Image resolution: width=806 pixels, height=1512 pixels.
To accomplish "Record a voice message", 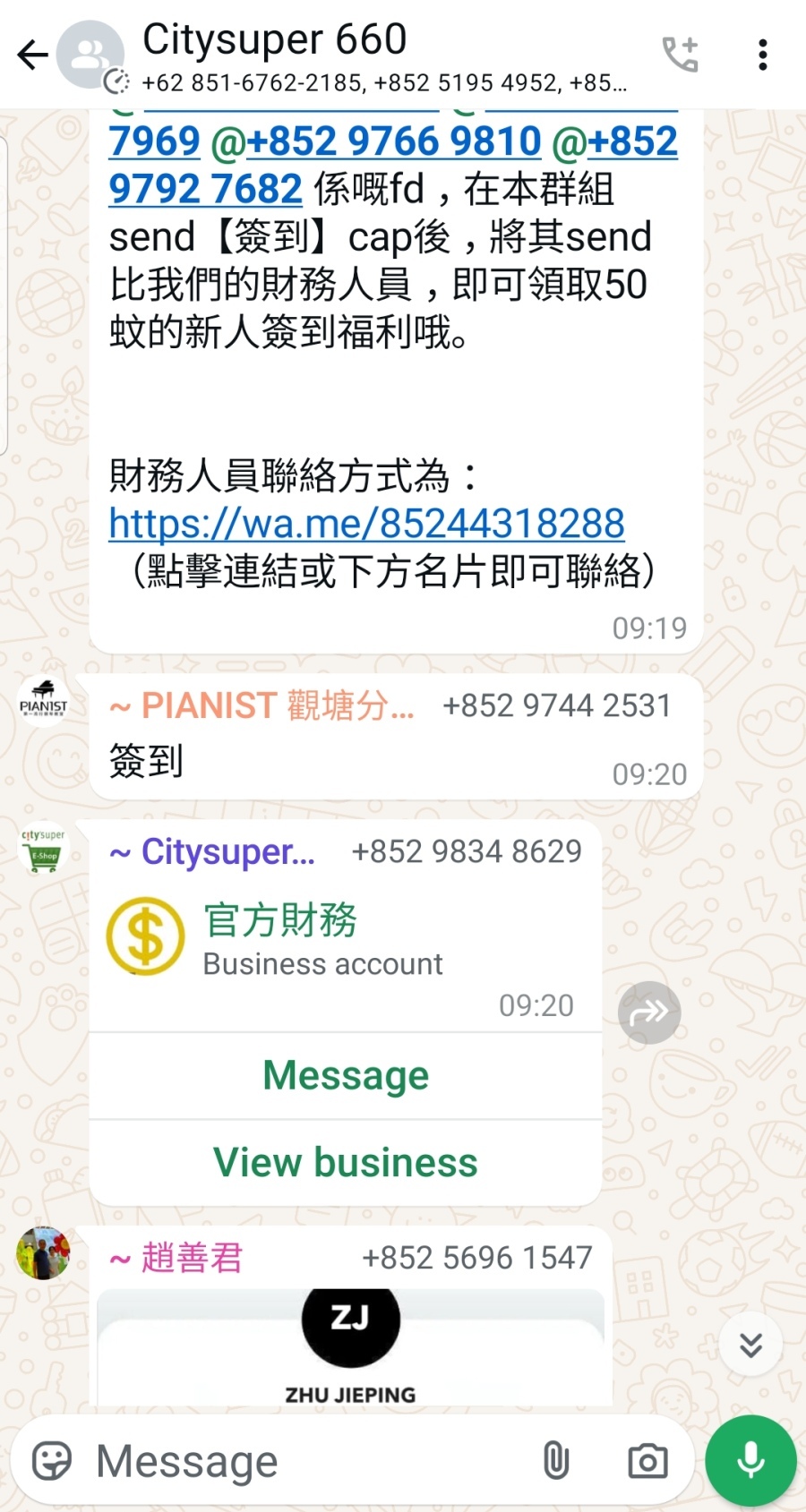I will pos(750,1461).
